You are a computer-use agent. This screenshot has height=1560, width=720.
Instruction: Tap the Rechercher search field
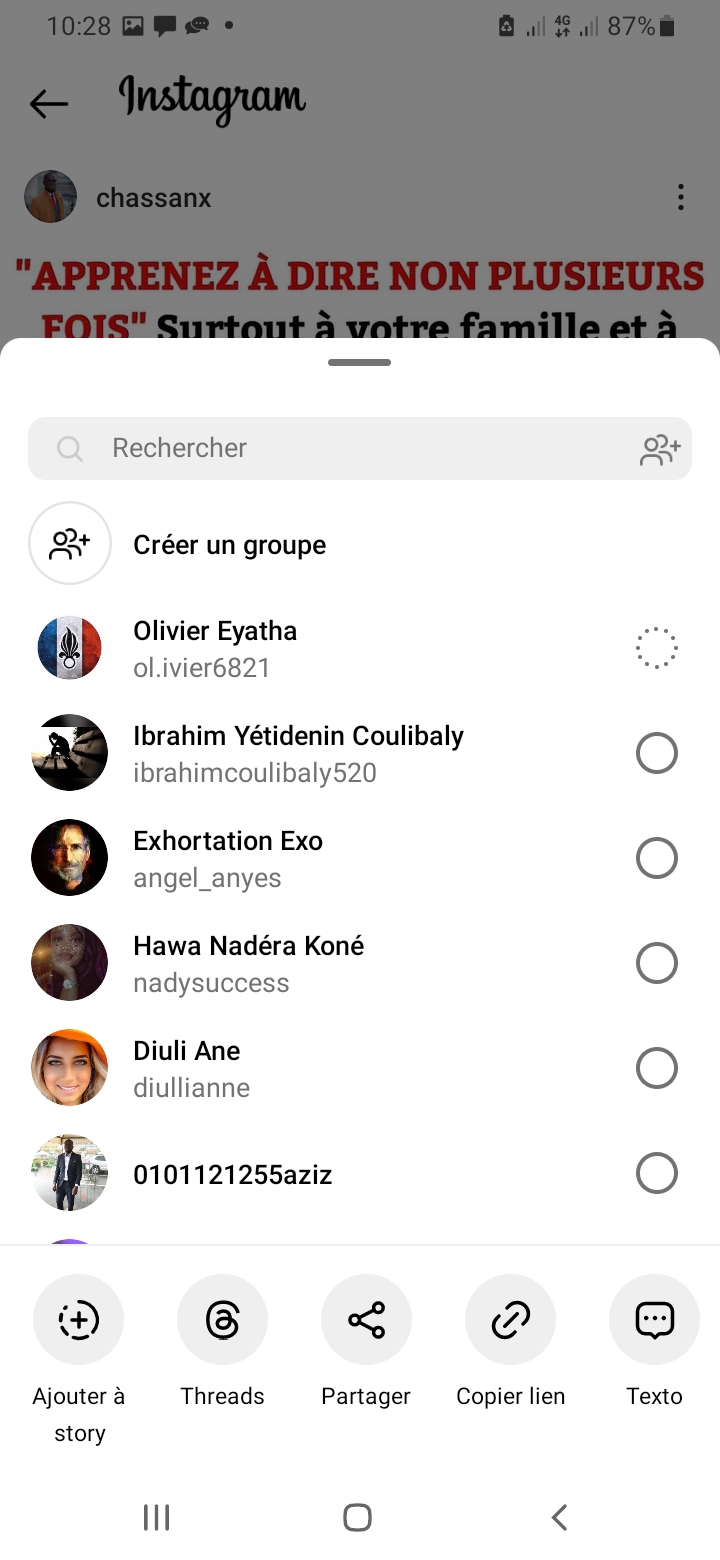[340, 448]
